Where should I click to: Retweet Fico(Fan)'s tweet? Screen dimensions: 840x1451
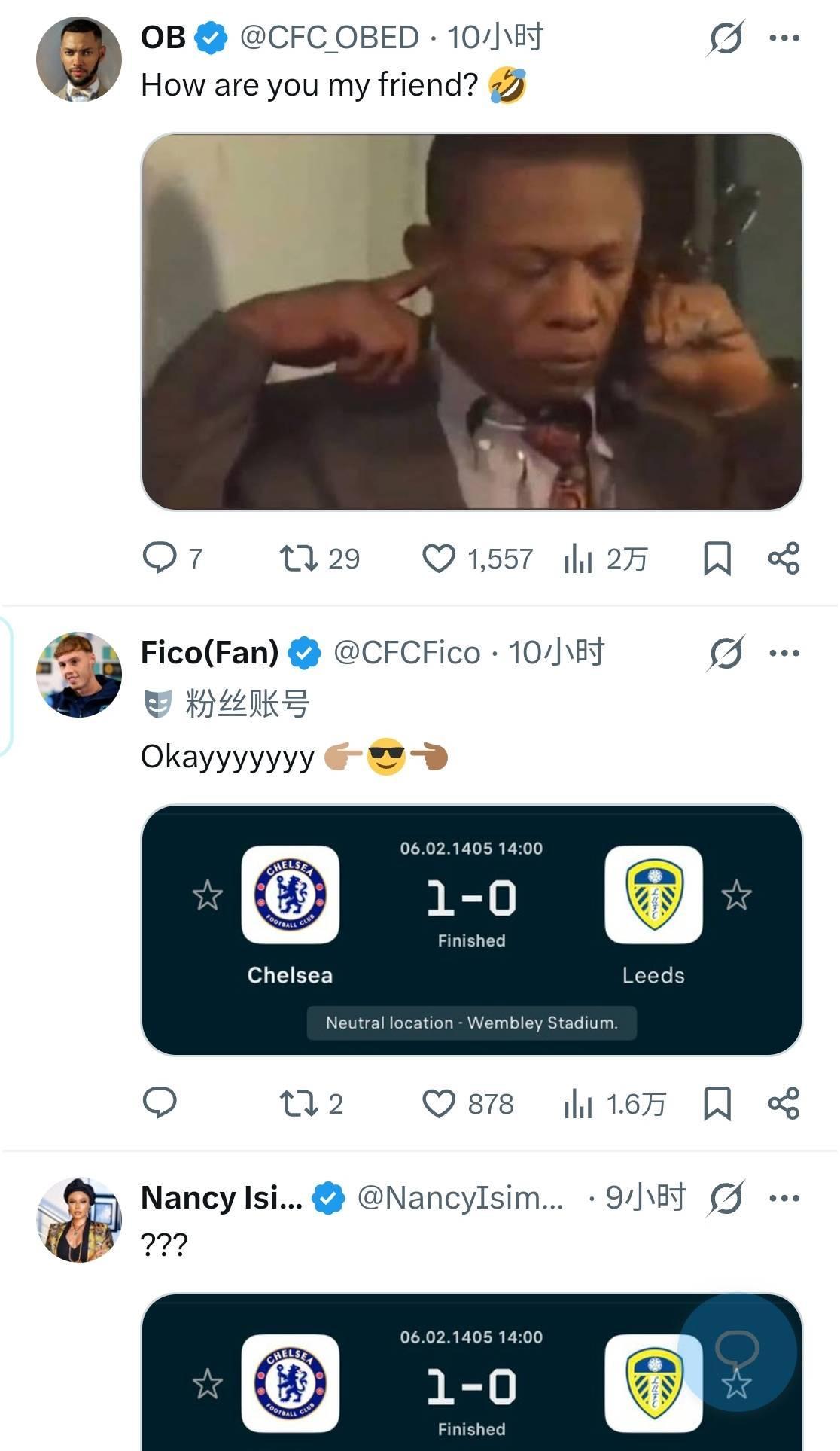pyautogui.click(x=299, y=1104)
